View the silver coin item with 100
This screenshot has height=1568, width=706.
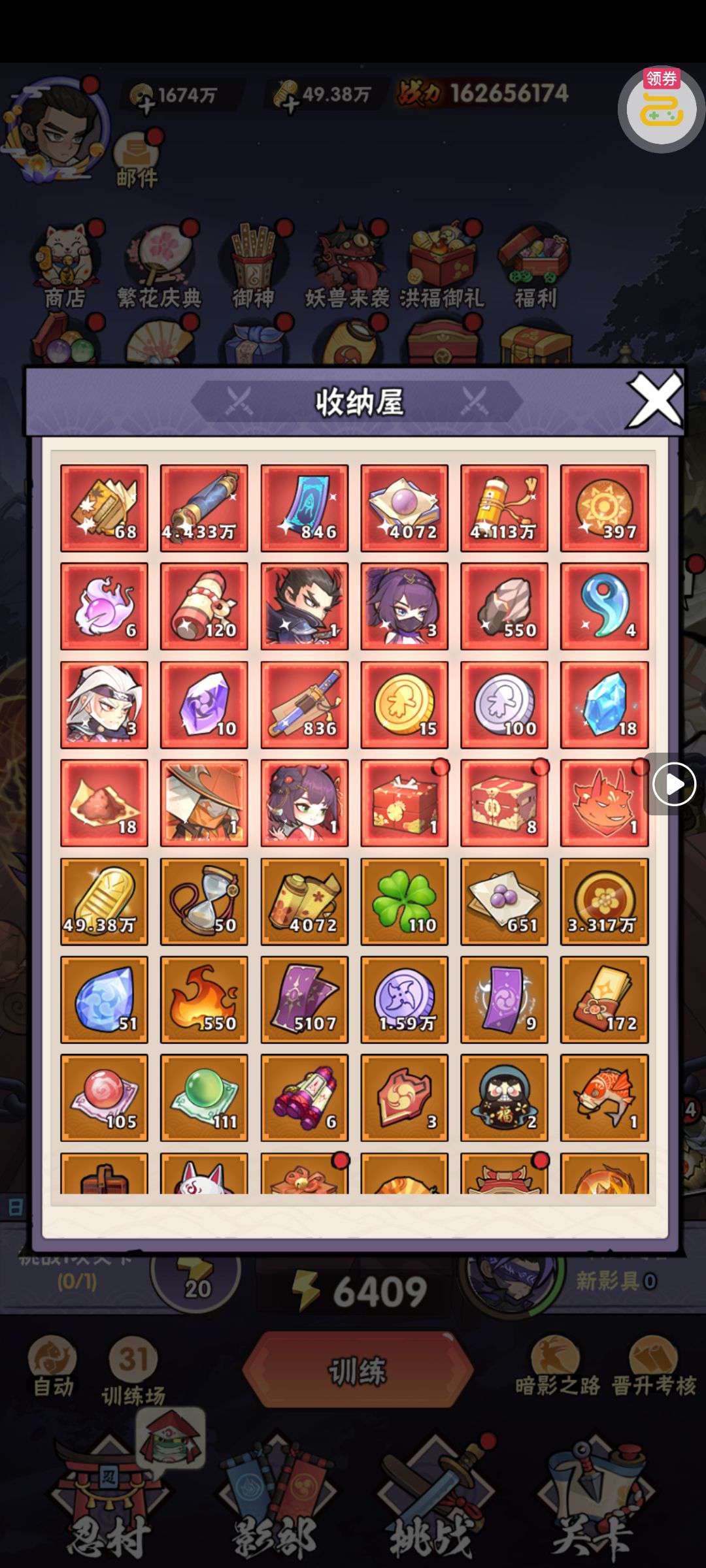504,705
